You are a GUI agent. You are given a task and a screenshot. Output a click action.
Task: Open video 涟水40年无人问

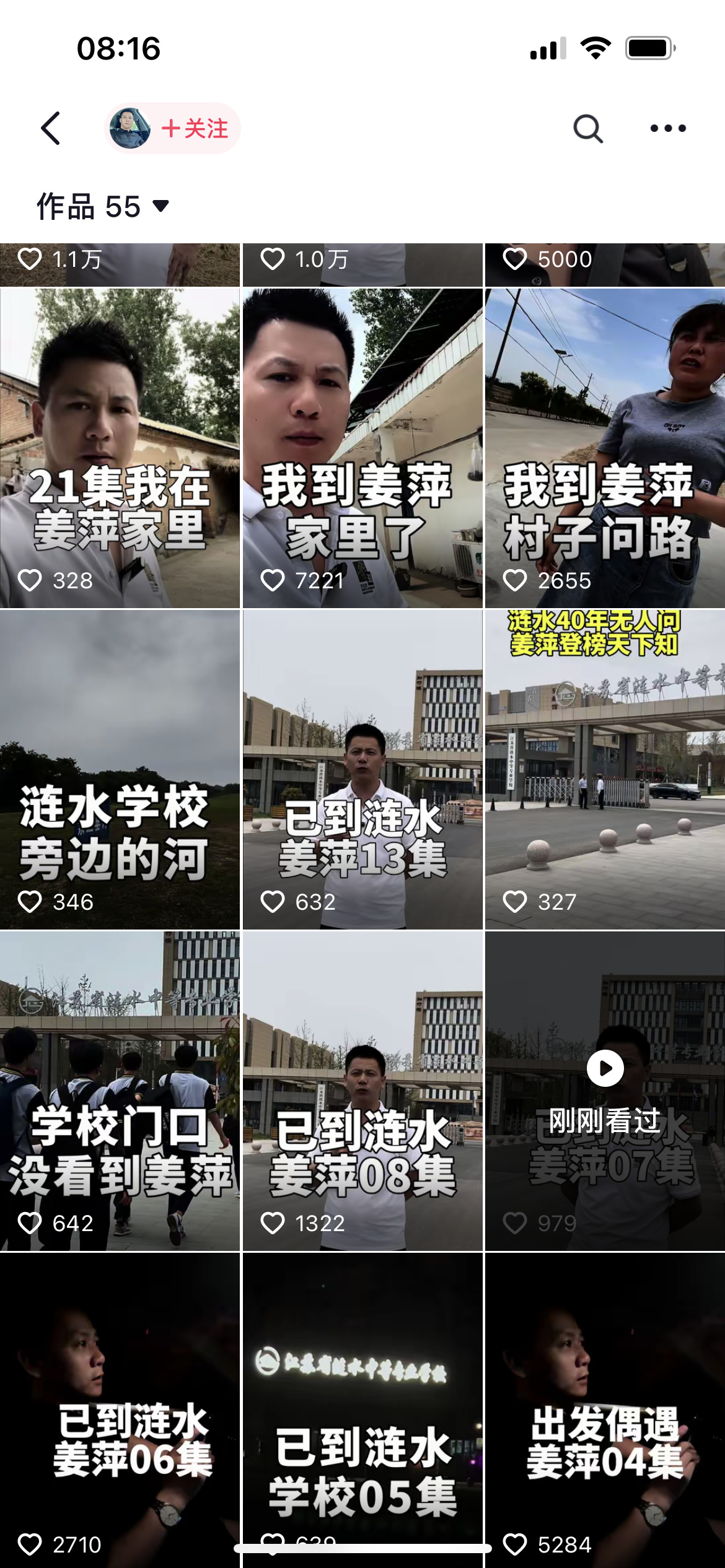(x=605, y=769)
